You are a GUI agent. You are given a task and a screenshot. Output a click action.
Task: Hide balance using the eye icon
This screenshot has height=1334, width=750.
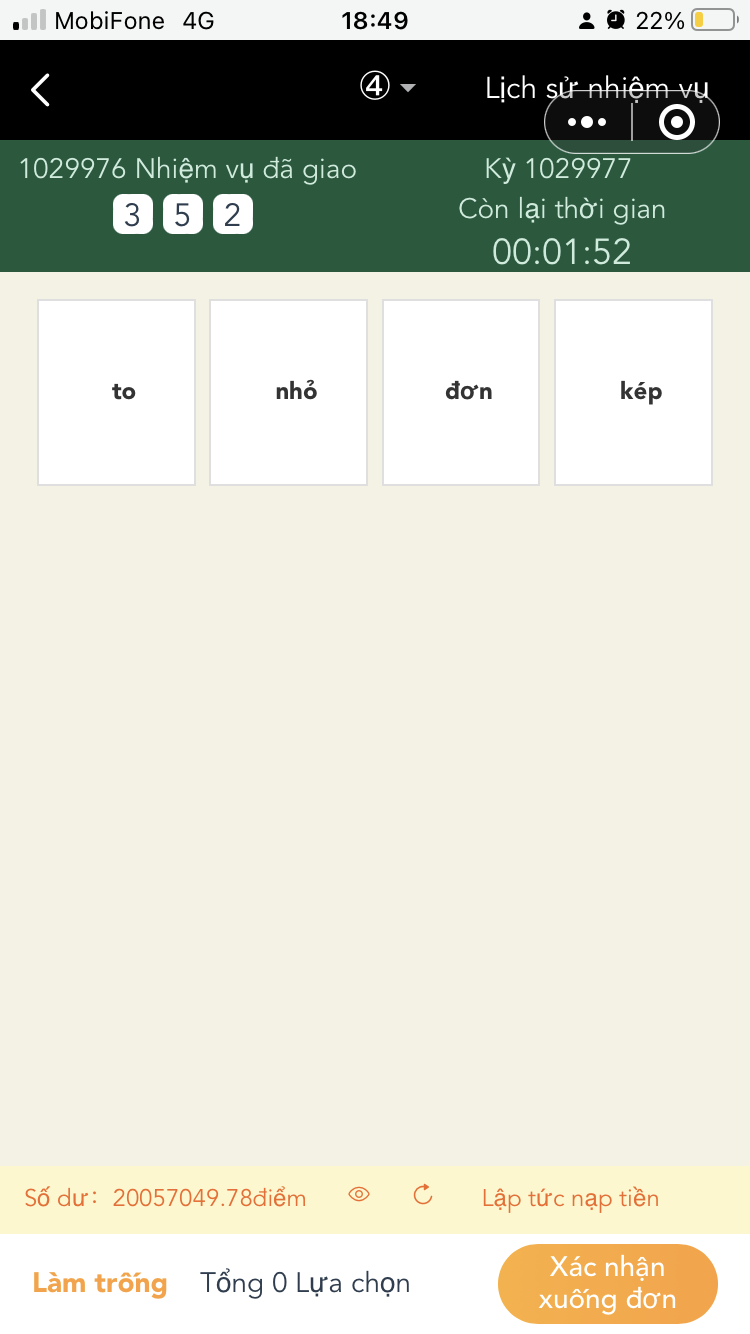pyautogui.click(x=359, y=1194)
